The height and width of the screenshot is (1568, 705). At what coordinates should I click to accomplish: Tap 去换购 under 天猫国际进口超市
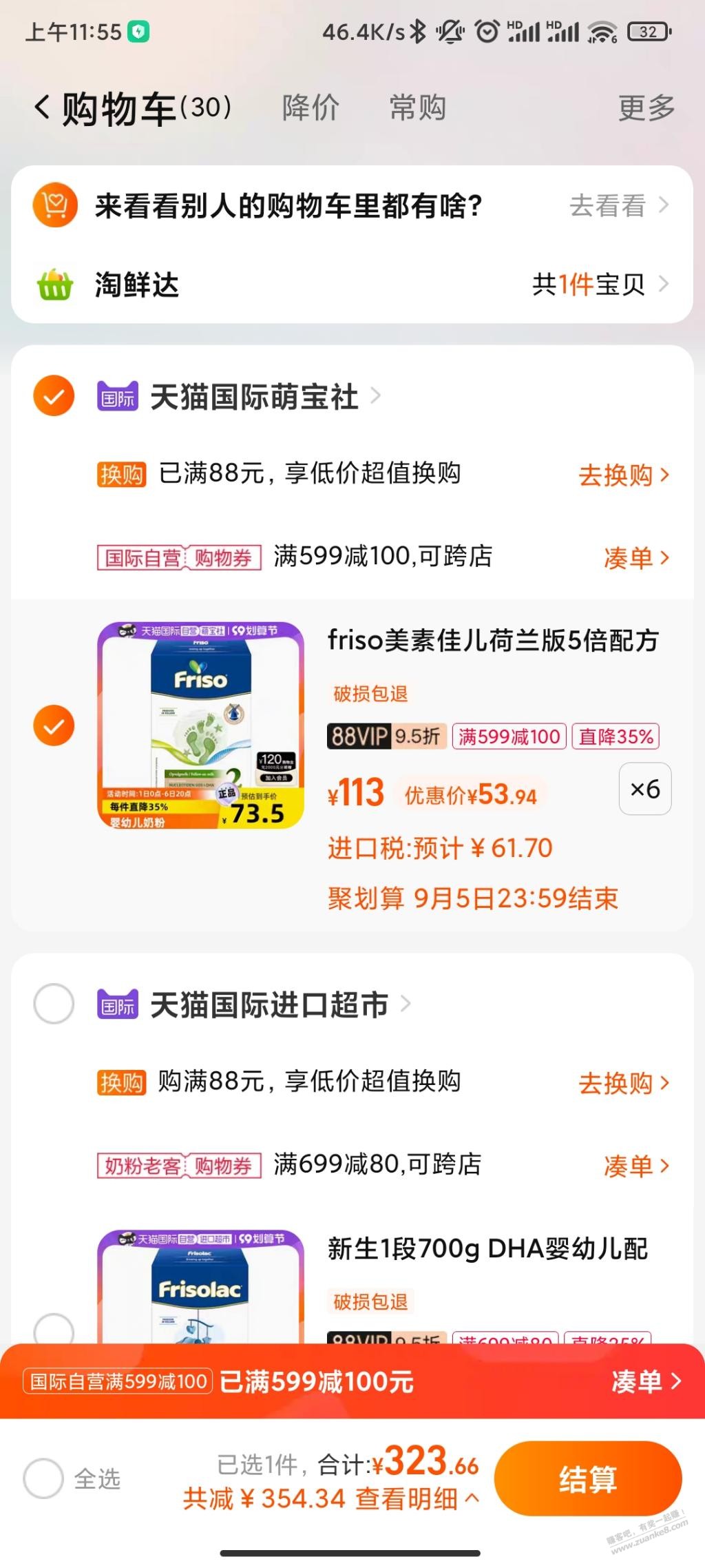[623, 1083]
